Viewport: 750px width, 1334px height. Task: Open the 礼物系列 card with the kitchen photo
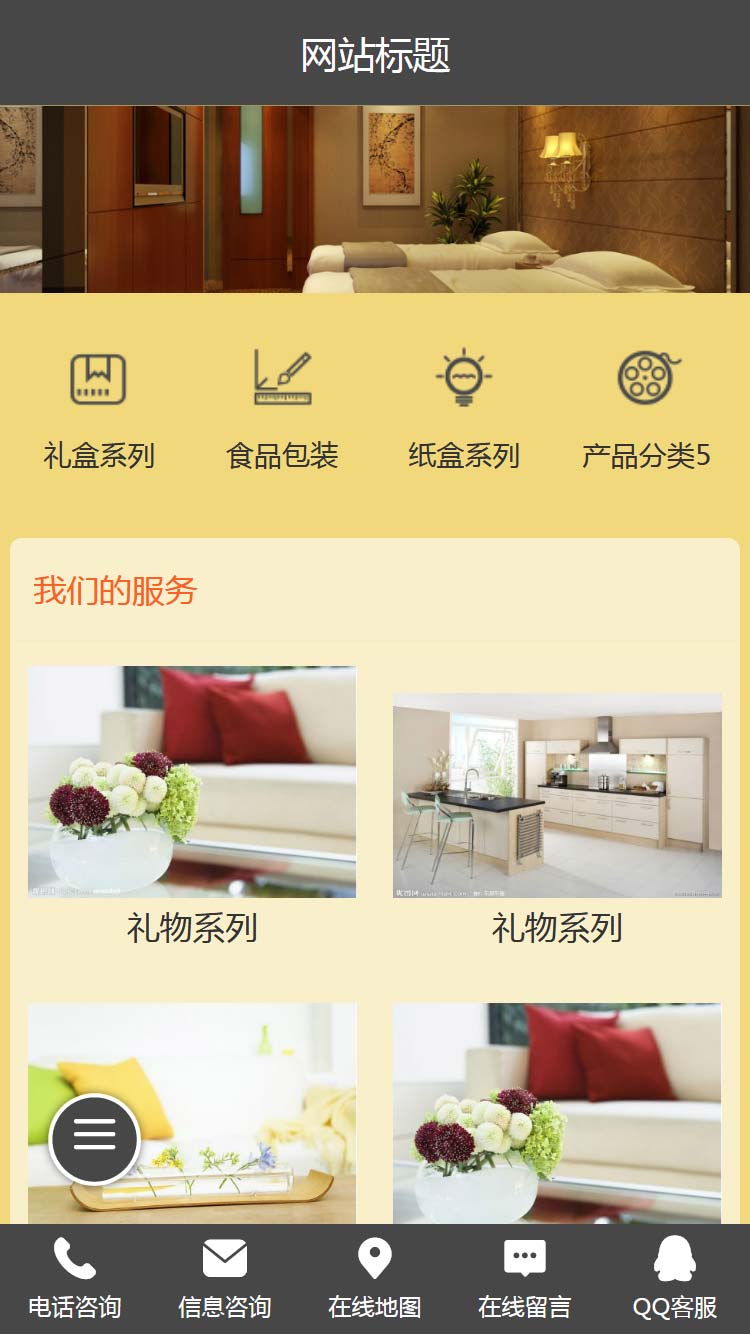557,796
